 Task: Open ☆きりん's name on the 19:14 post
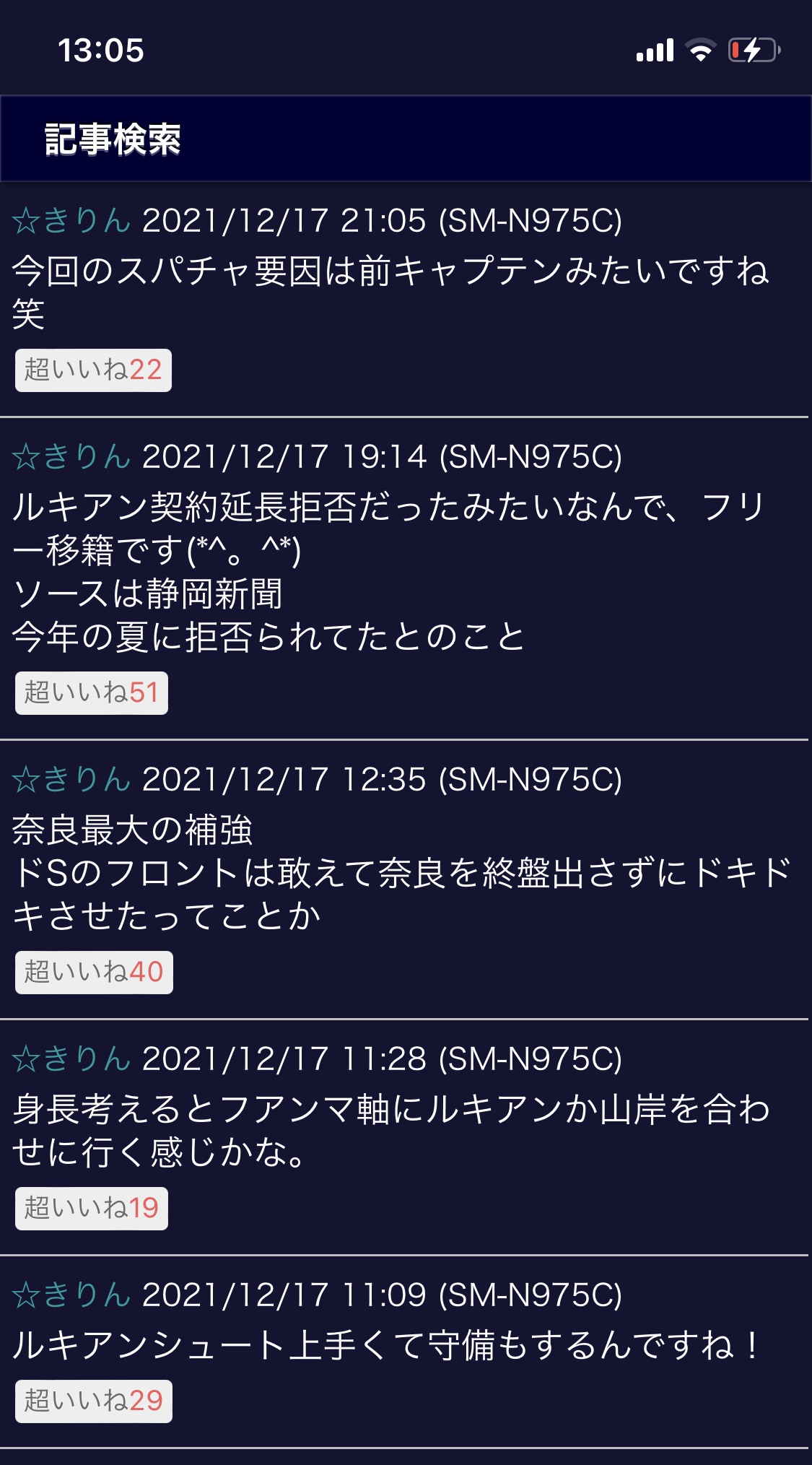coord(71,457)
